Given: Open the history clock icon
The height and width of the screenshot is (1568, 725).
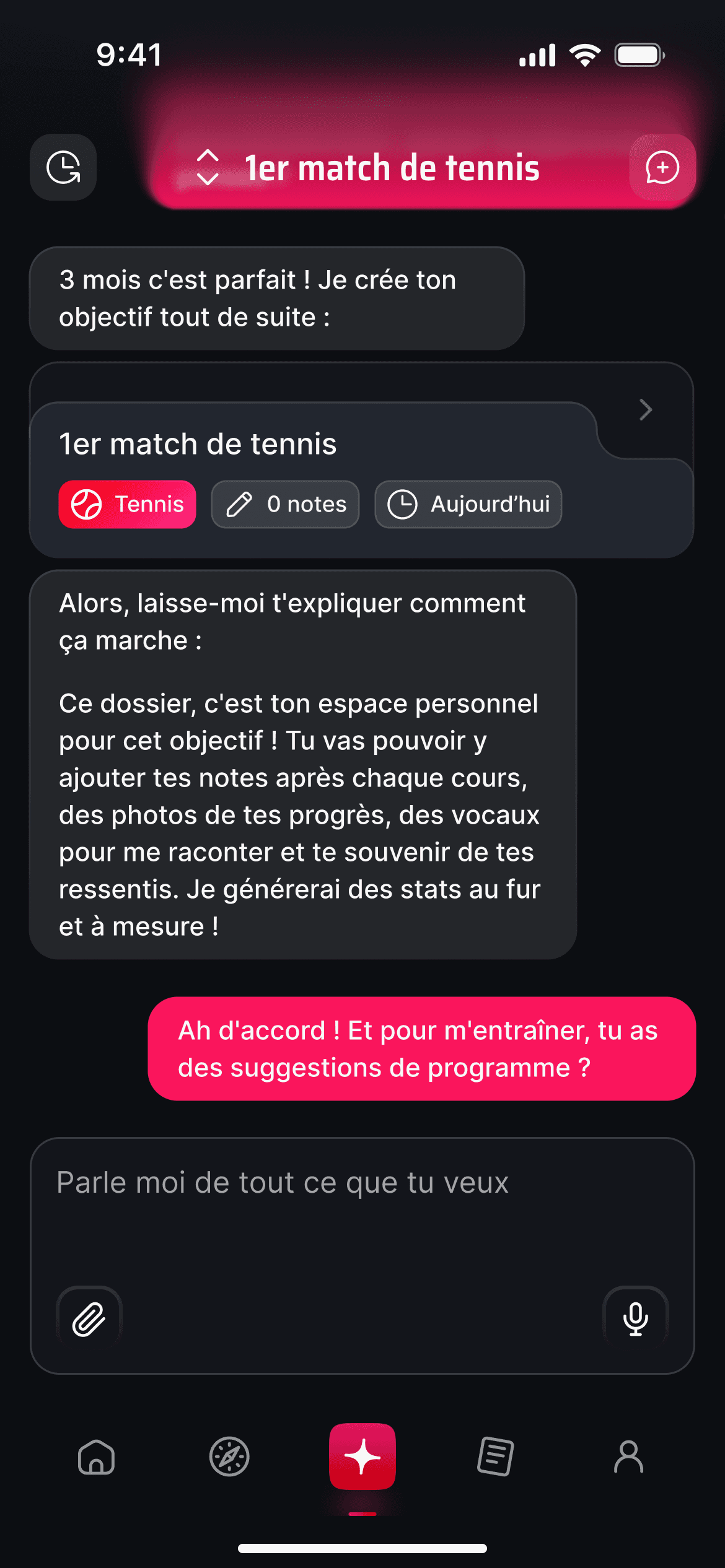Looking at the screenshot, I should 63,167.
